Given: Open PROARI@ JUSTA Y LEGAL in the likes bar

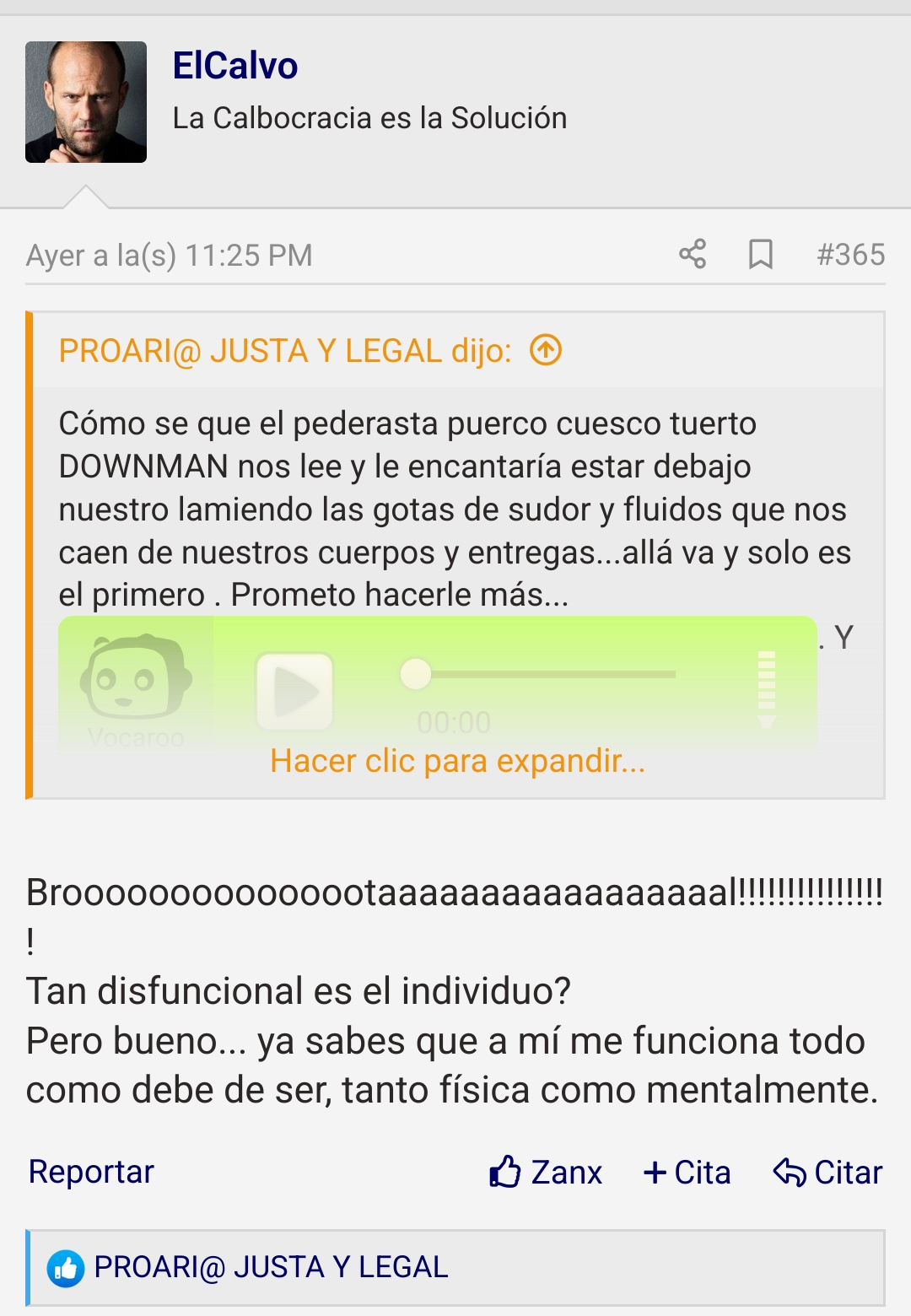Looking at the screenshot, I should click(x=271, y=1267).
